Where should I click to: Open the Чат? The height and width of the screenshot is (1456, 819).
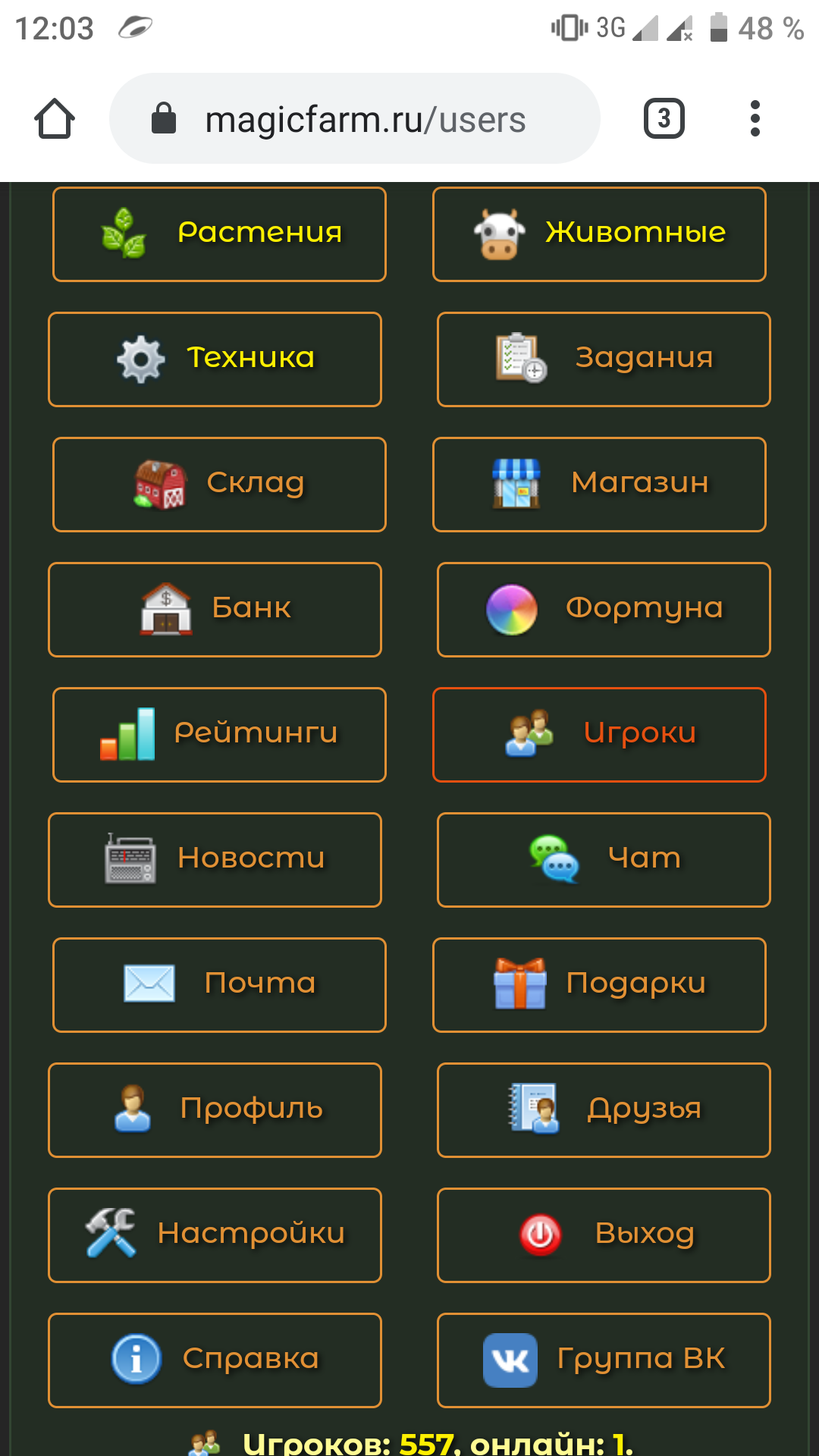tap(604, 860)
